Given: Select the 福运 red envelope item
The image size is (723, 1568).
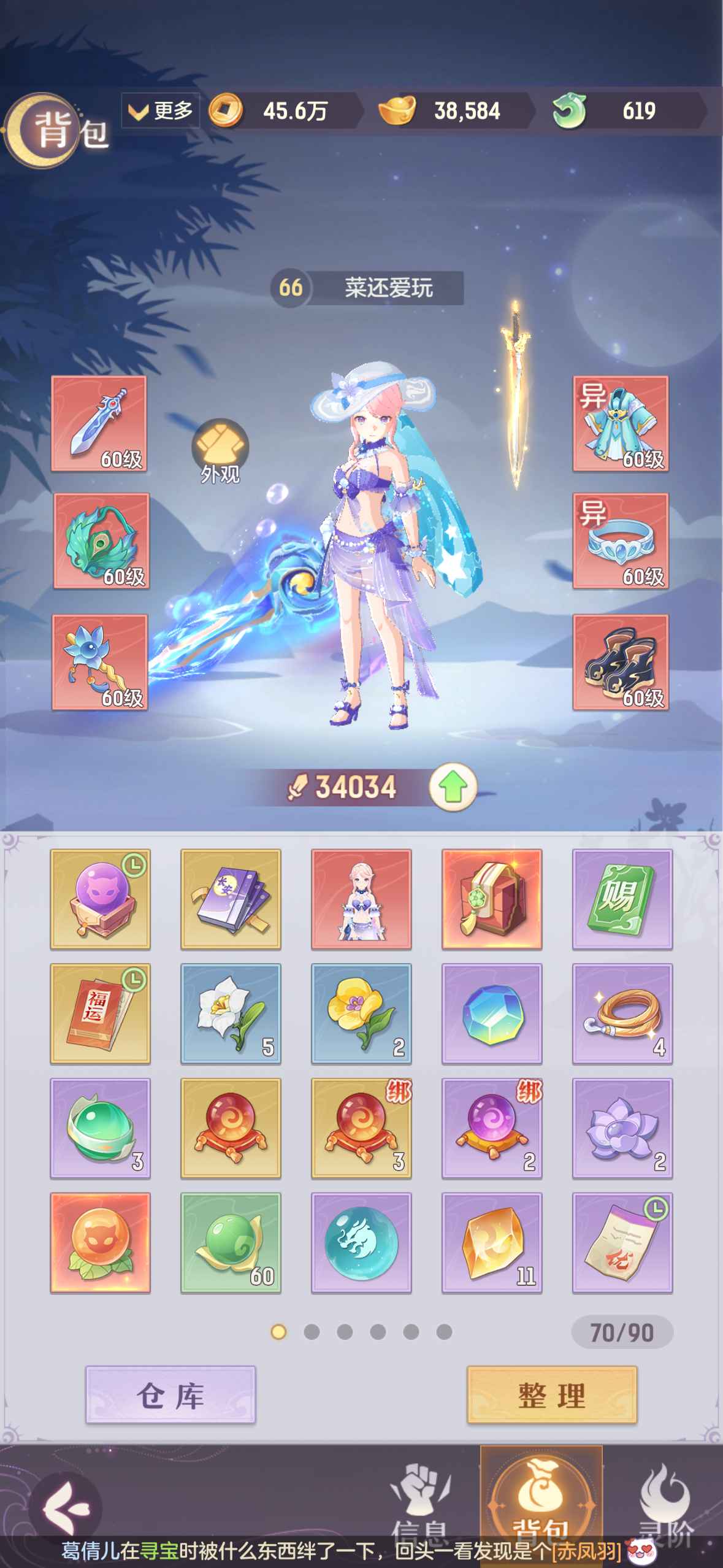Looking at the screenshot, I should click(x=100, y=1013).
